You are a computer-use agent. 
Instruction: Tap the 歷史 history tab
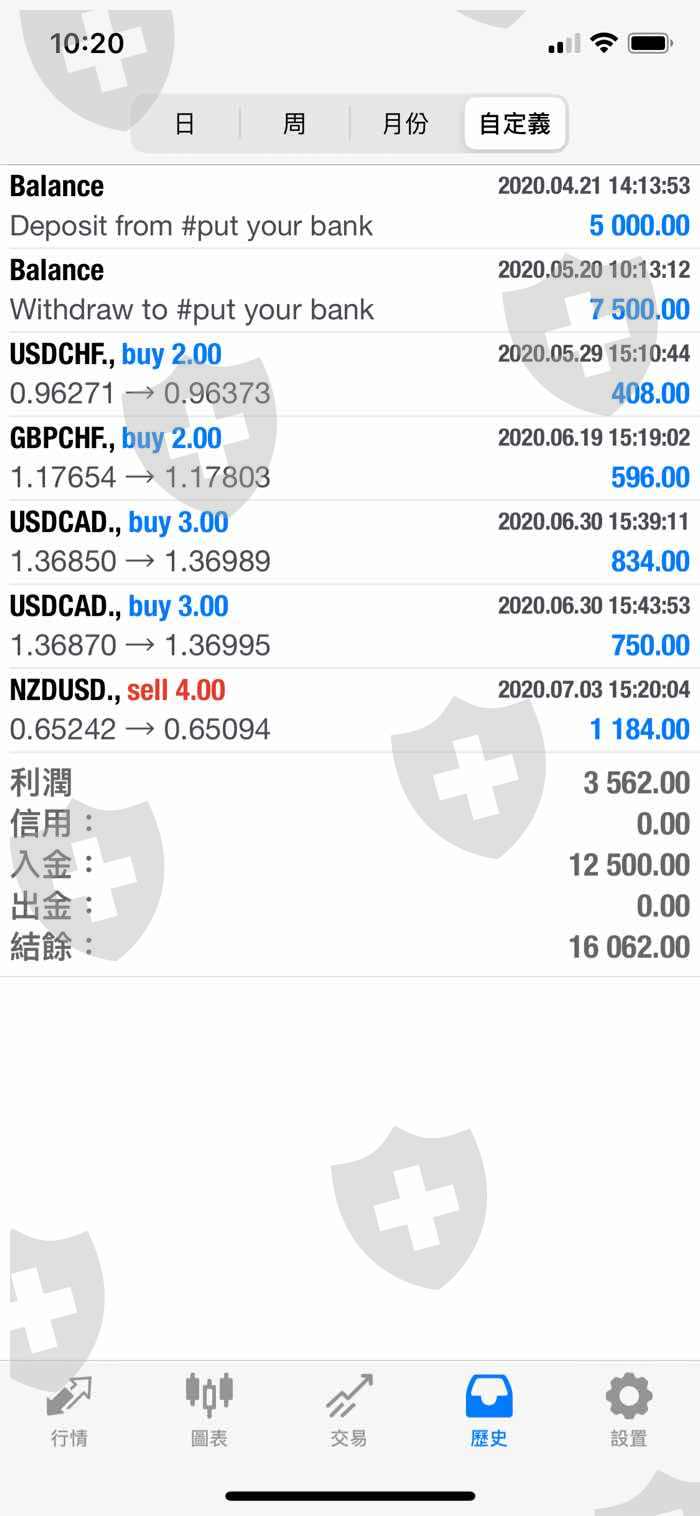click(x=489, y=1410)
